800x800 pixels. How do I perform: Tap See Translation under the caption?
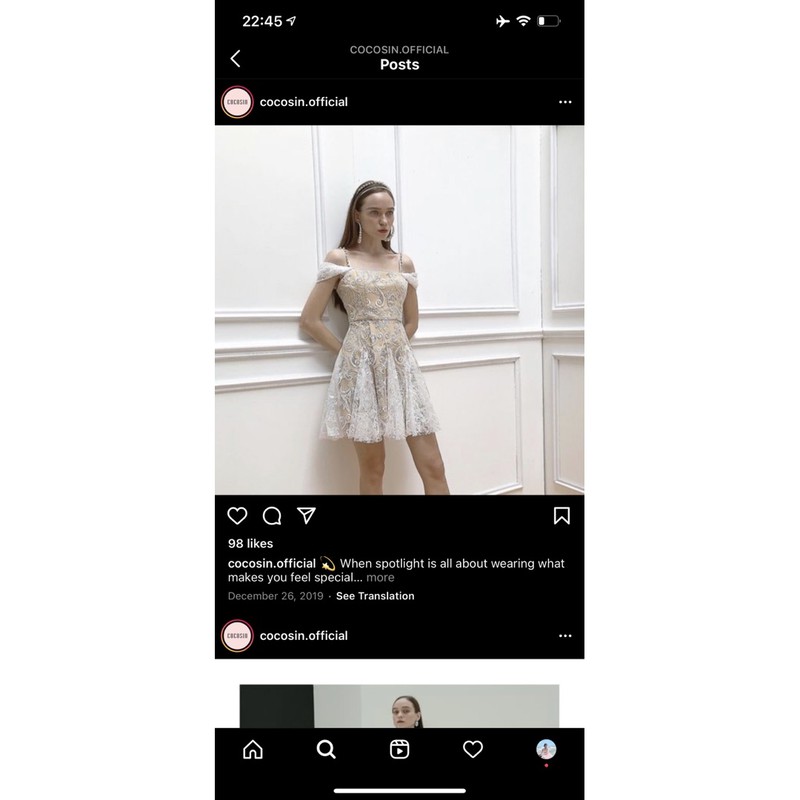(x=375, y=596)
